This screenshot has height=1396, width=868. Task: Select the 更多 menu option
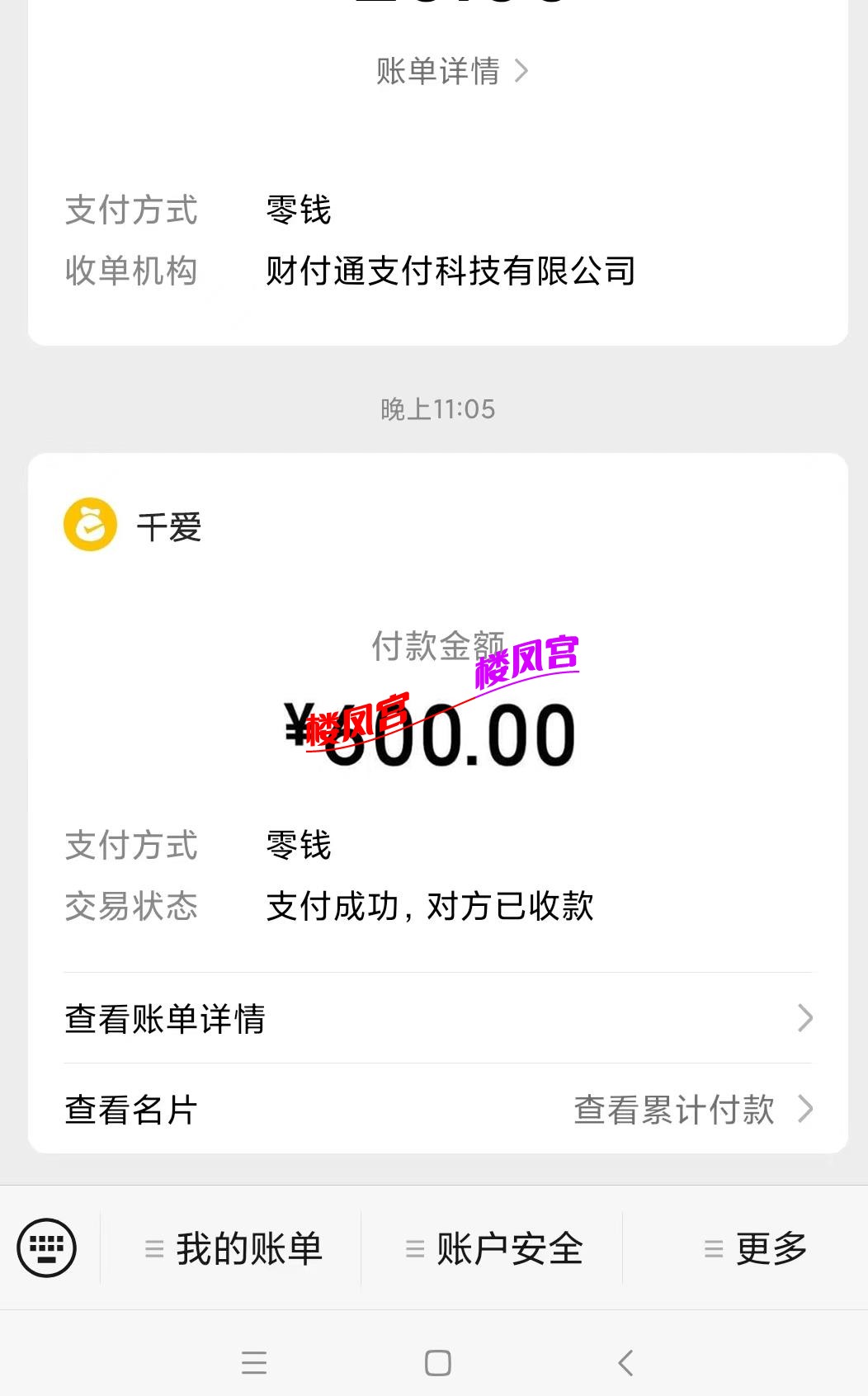[770, 1248]
